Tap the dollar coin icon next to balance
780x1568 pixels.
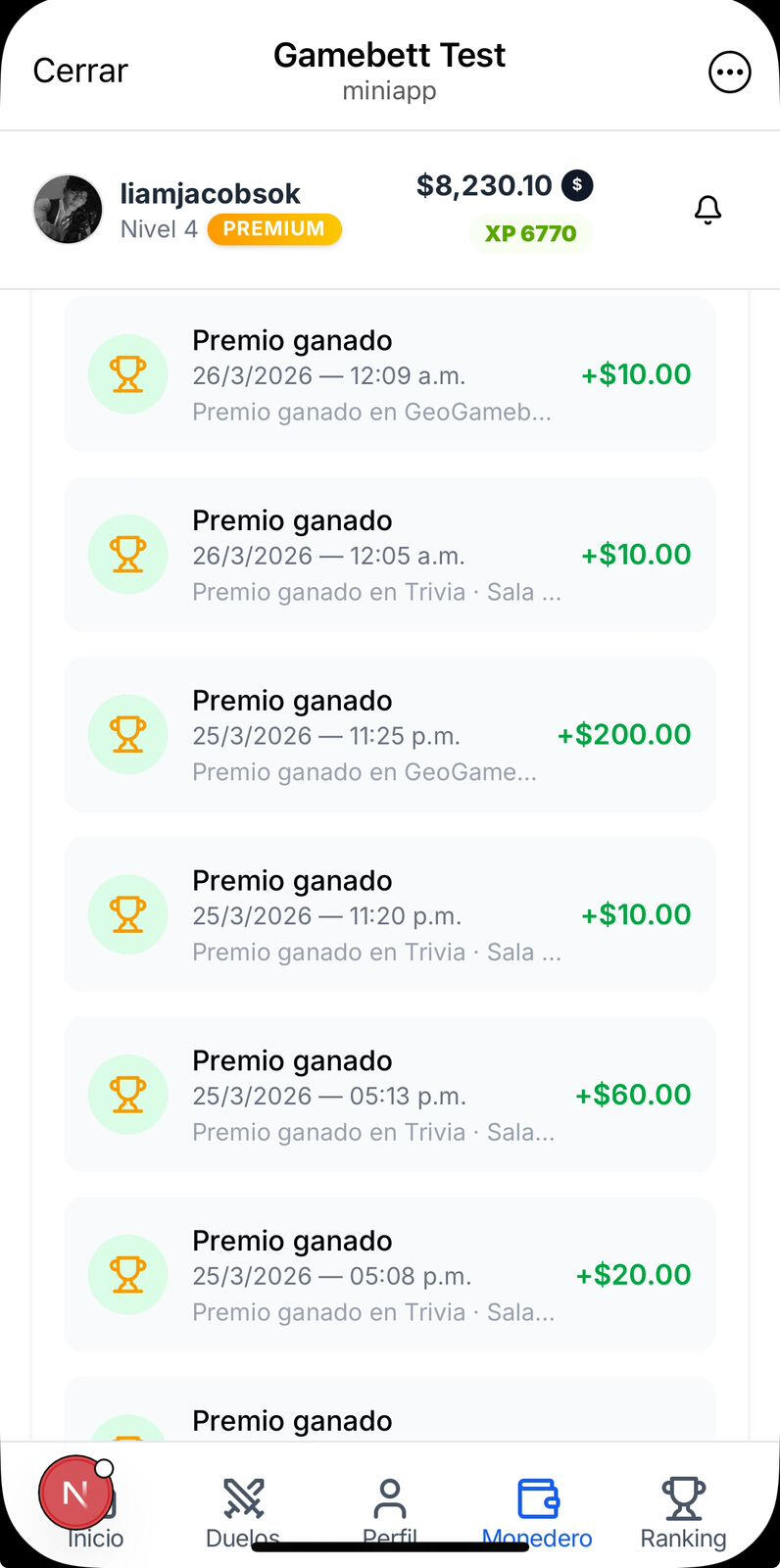[x=576, y=185]
